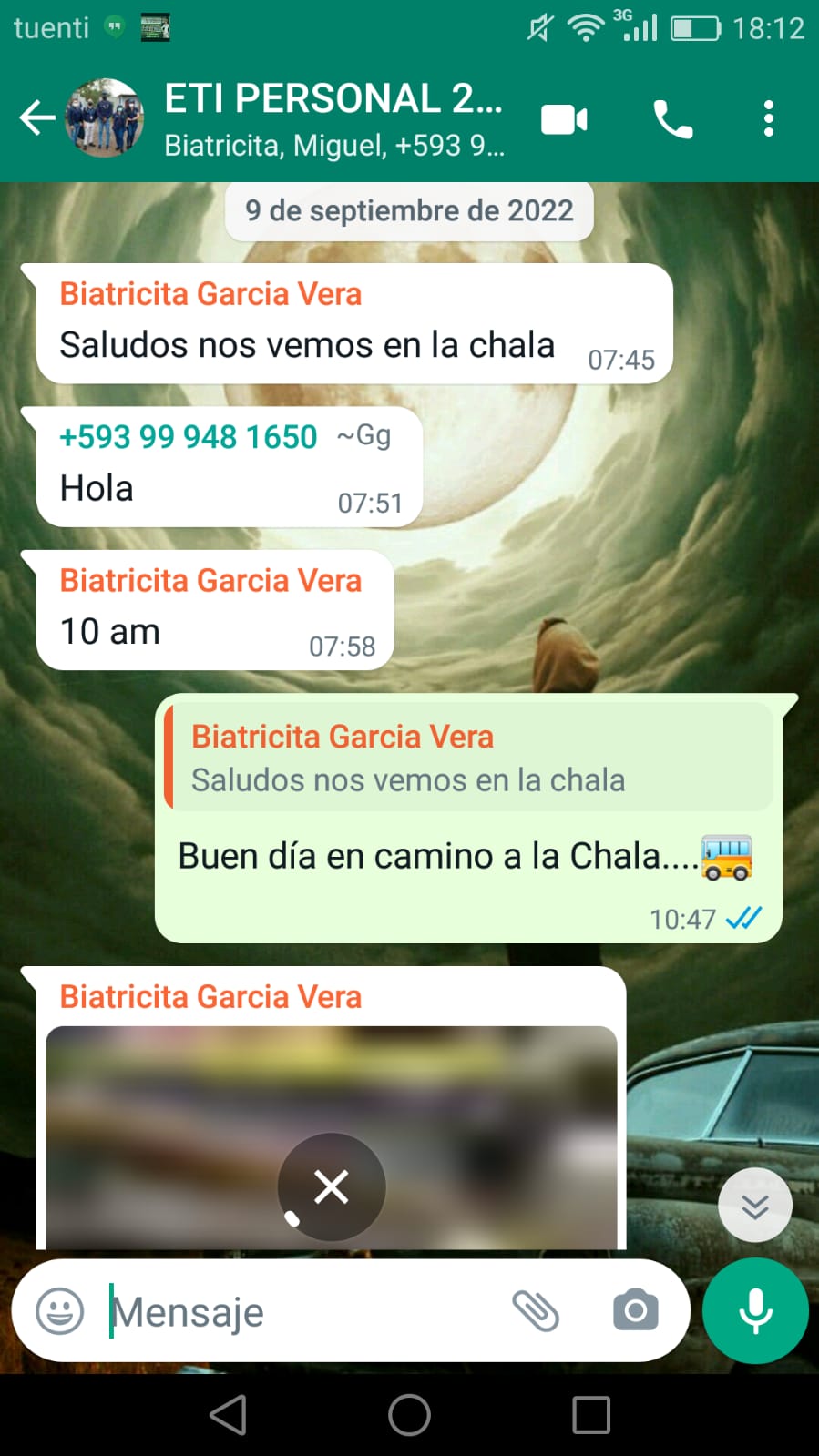Cancel the image download in Biatricita's message
Image resolution: width=819 pixels, height=1456 pixels.
point(332,1186)
